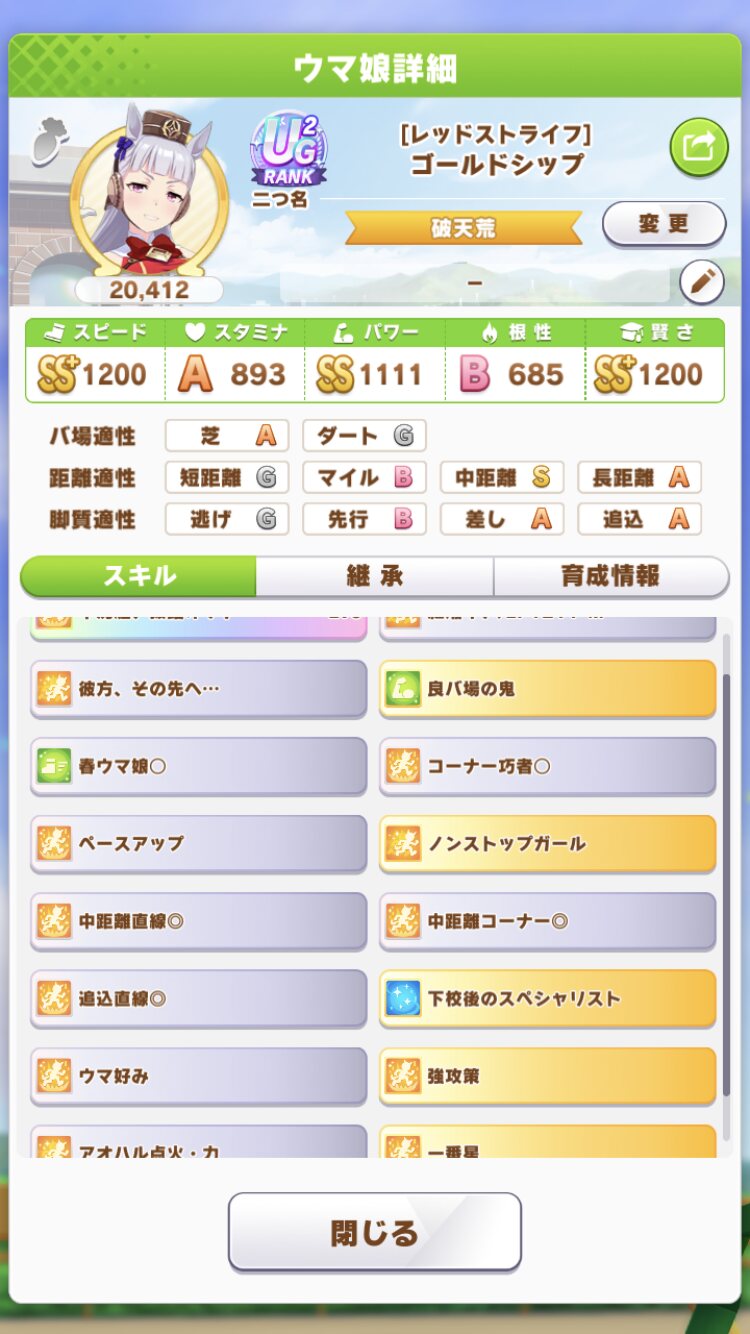Screen dimensions: 750x1334
Task: View the 下校後のスペシャリスト skill
Action: (x=547, y=998)
